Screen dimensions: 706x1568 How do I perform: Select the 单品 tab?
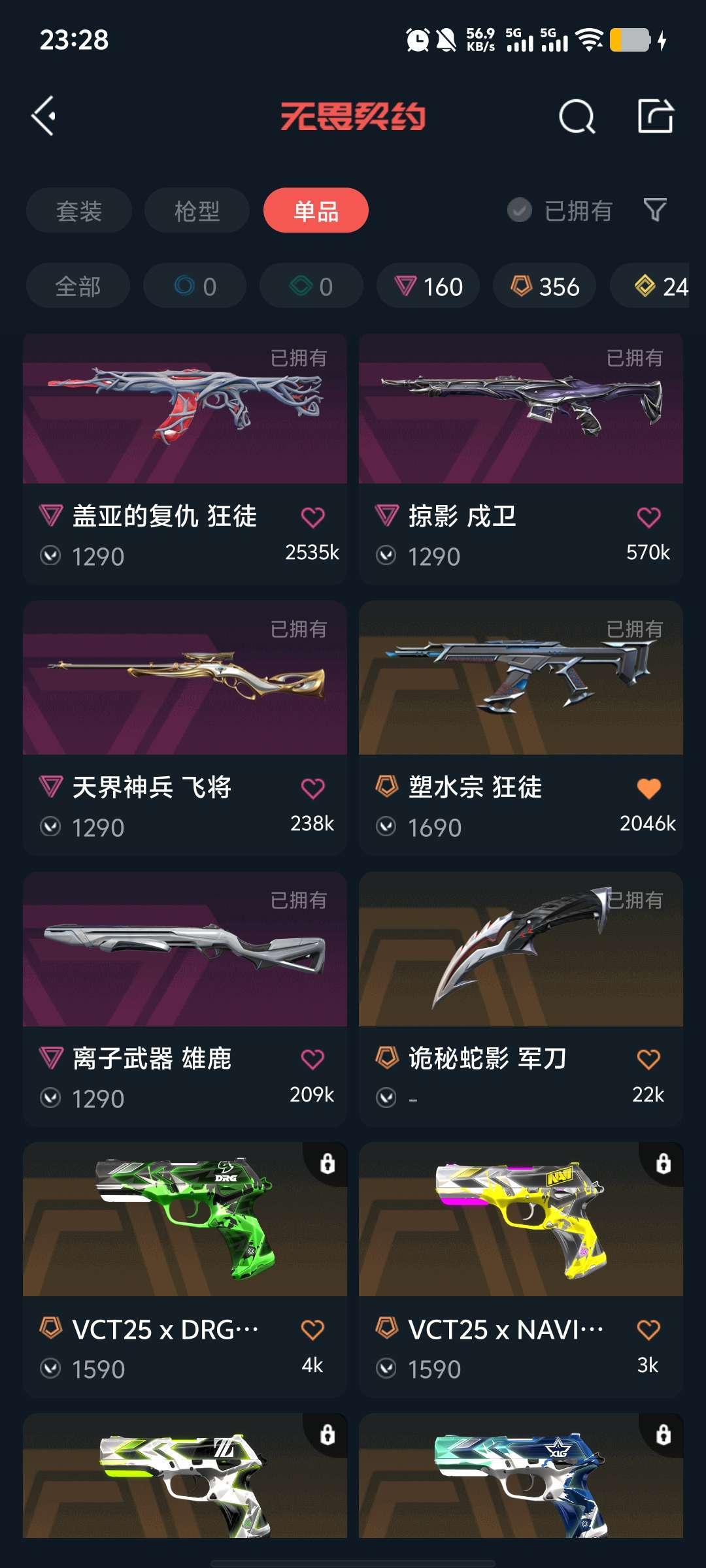(x=316, y=210)
